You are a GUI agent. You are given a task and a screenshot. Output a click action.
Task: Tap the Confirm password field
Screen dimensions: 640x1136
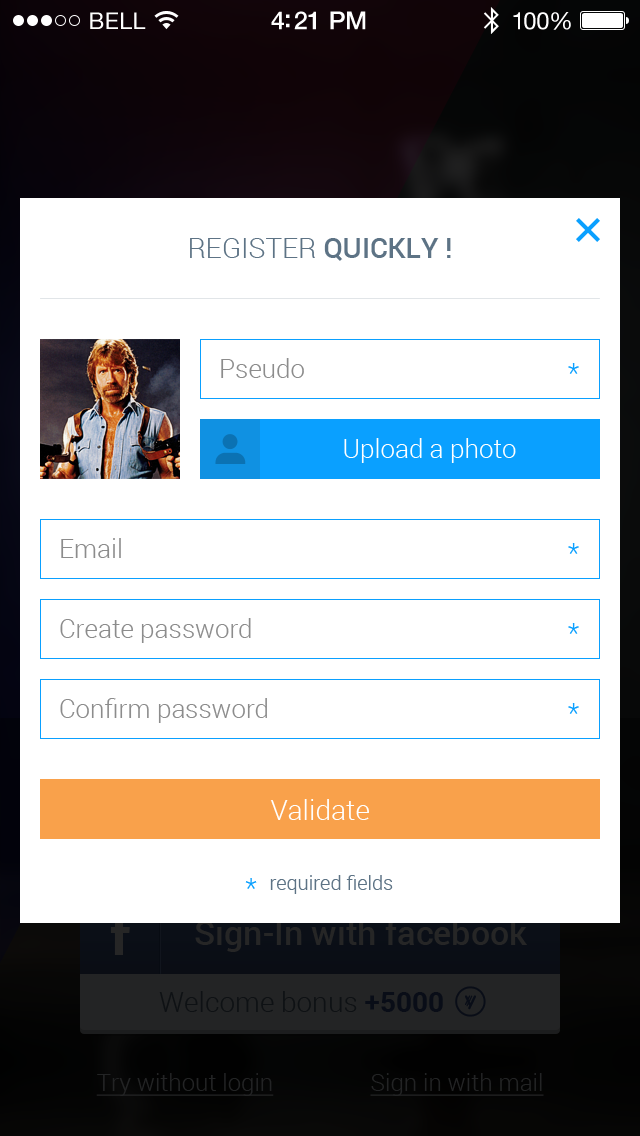pos(320,709)
